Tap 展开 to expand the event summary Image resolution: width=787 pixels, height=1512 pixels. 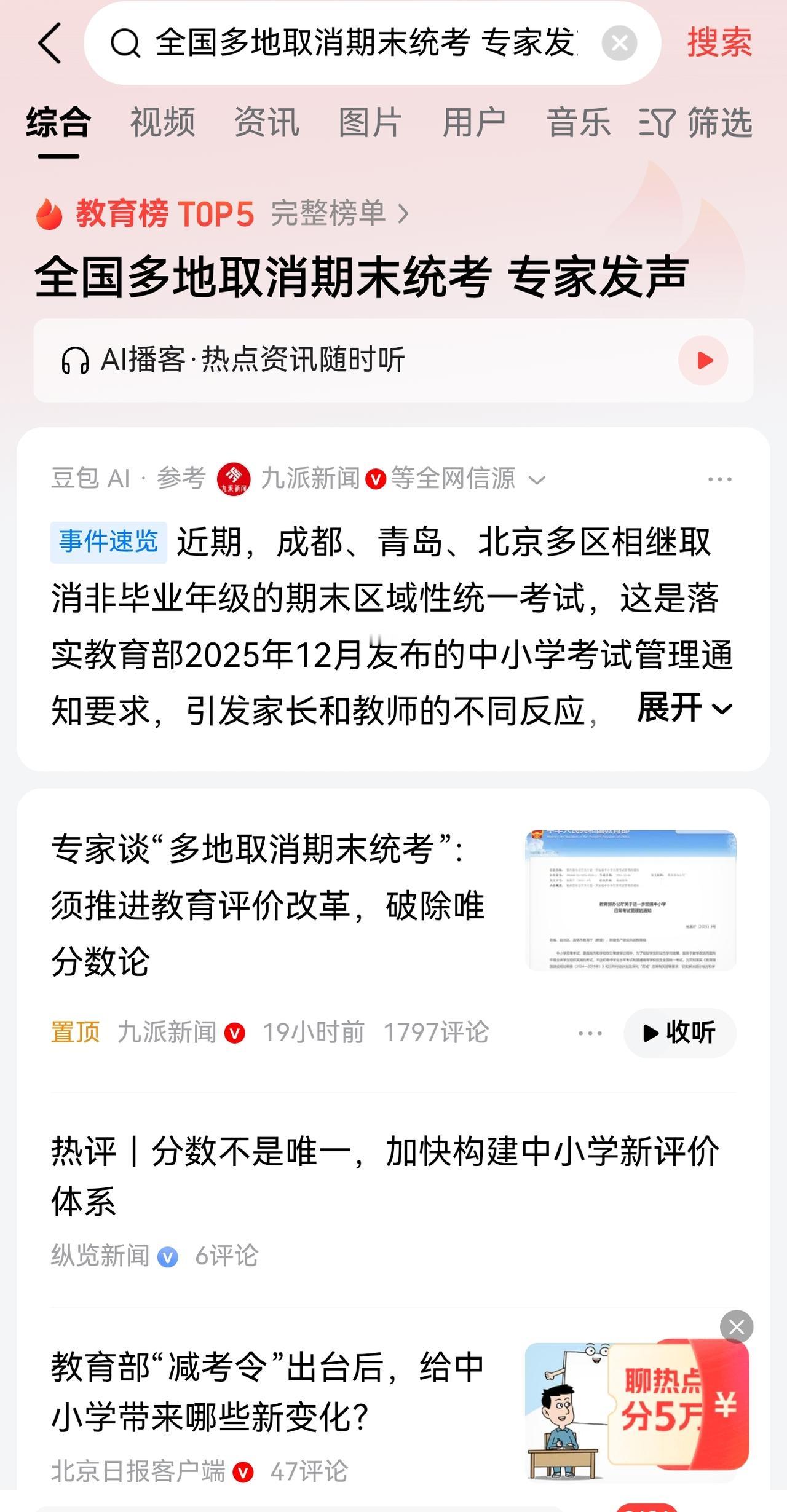[x=682, y=708]
